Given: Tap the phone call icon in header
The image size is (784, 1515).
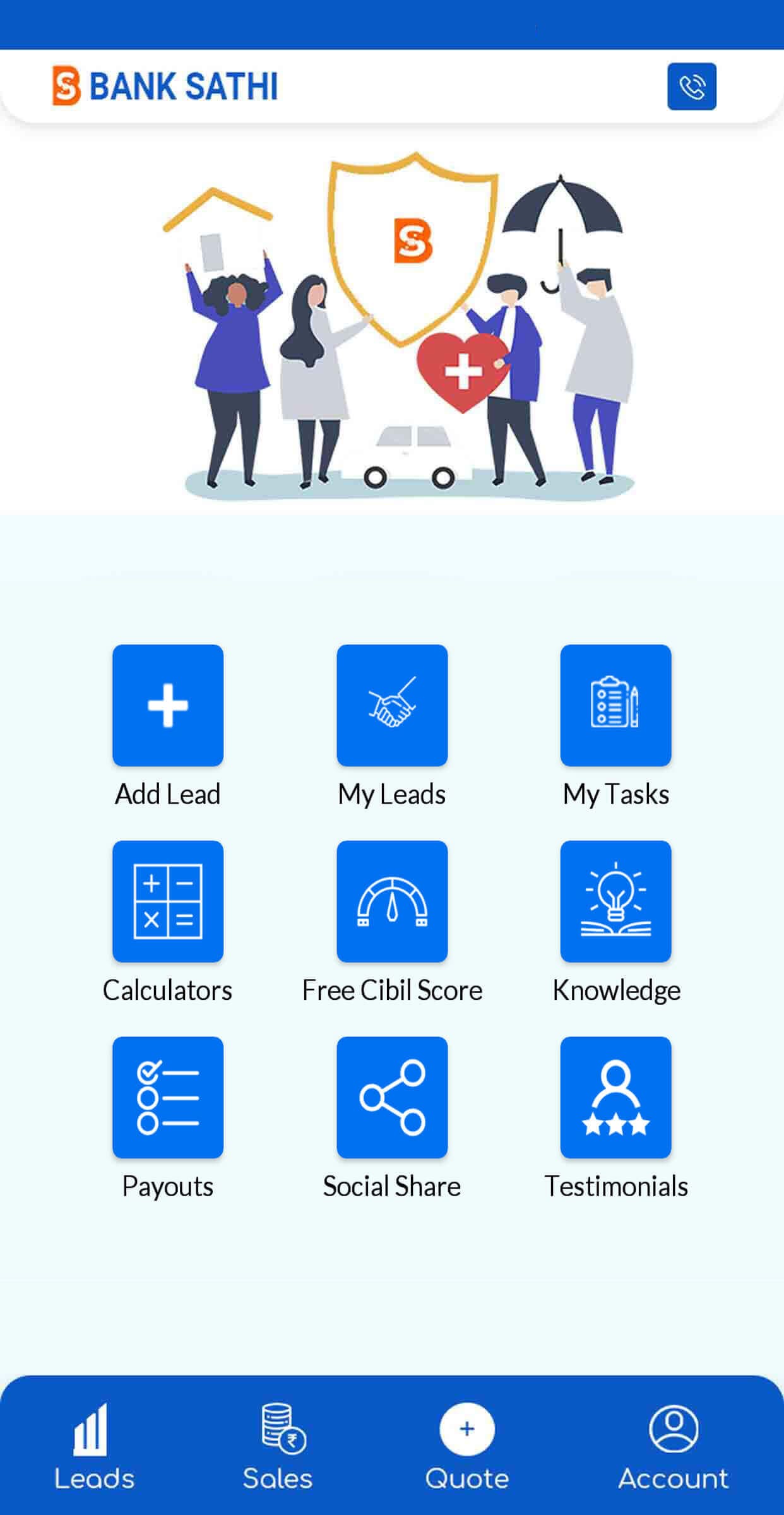Looking at the screenshot, I should (x=691, y=86).
